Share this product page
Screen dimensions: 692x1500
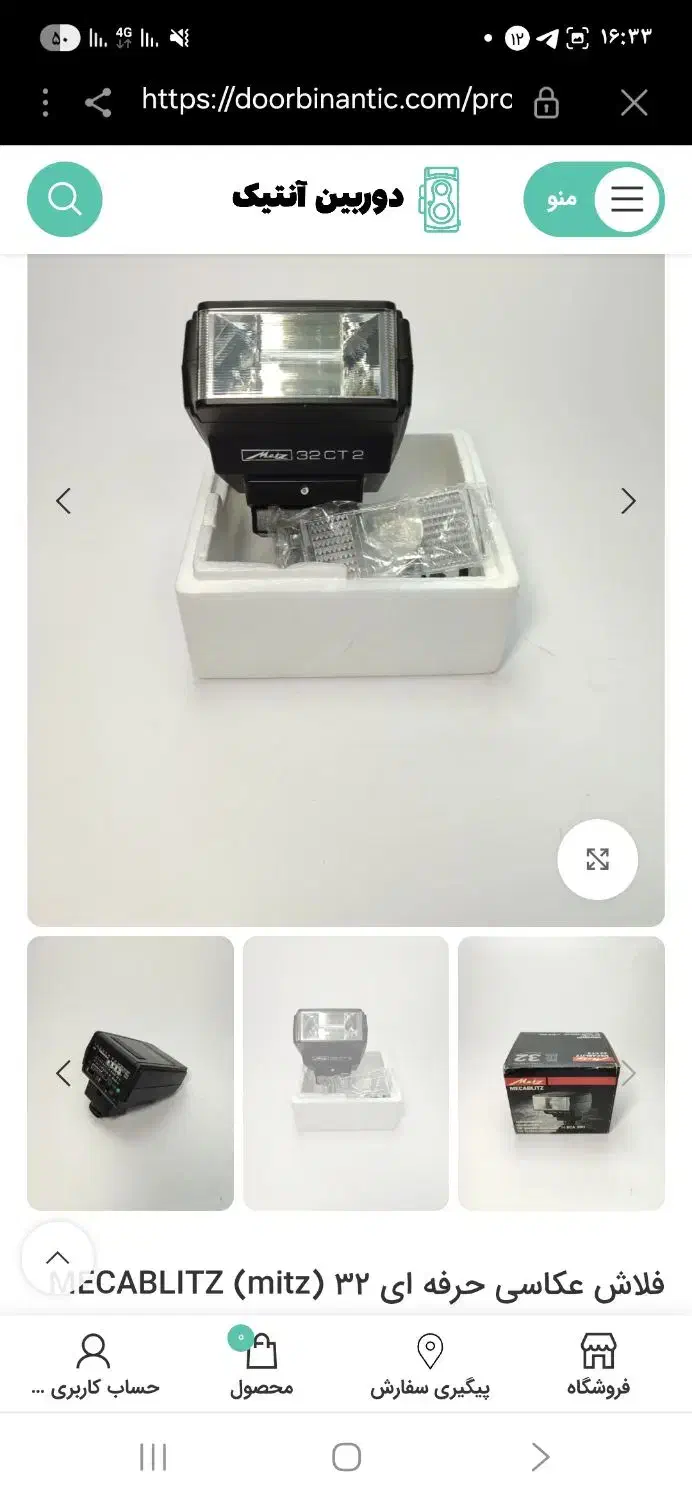pos(98,102)
